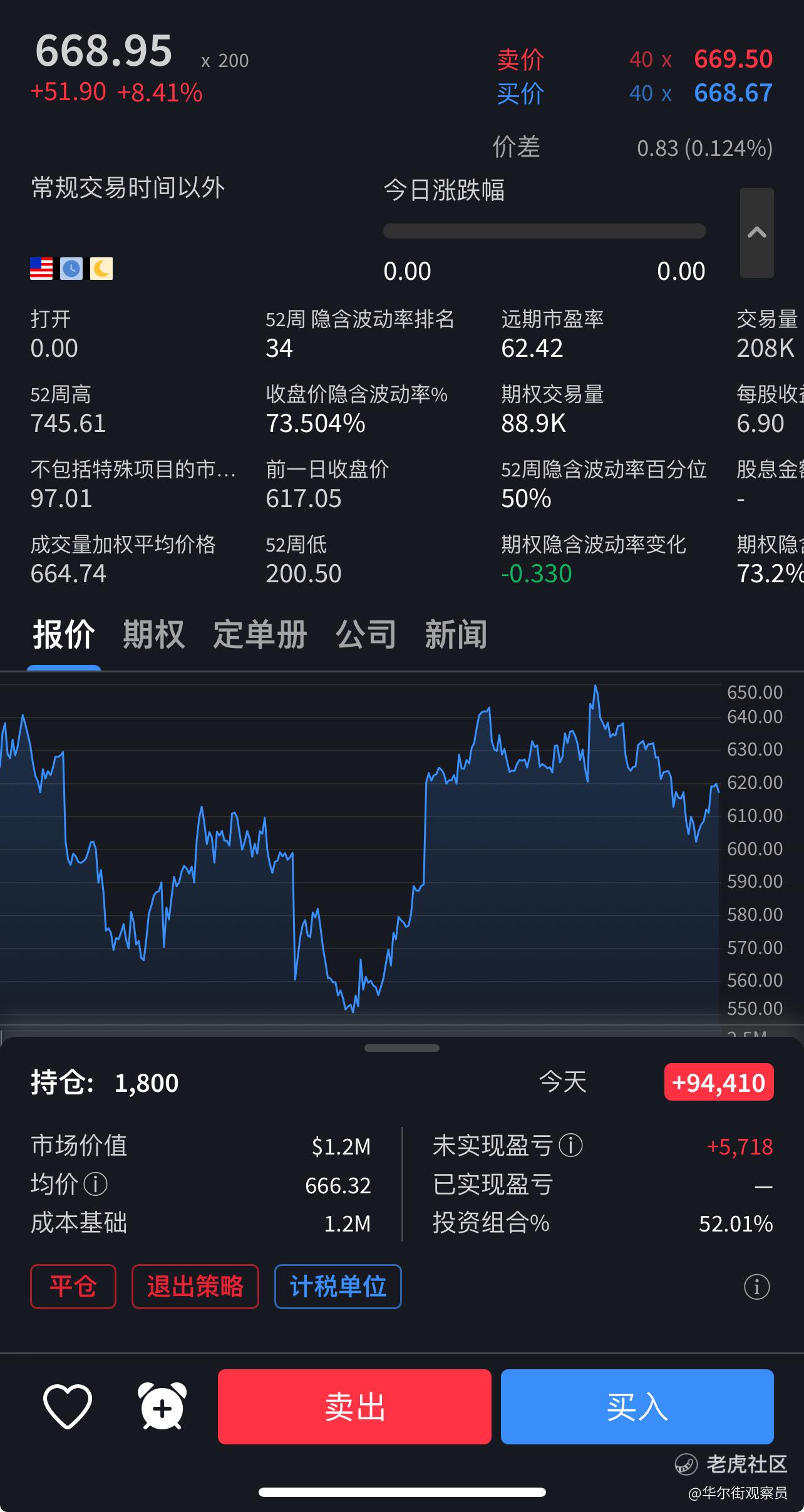Image resolution: width=804 pixels, height=1512 pixels.
Task: View the 新闻 tab
Action: (456, 634)
